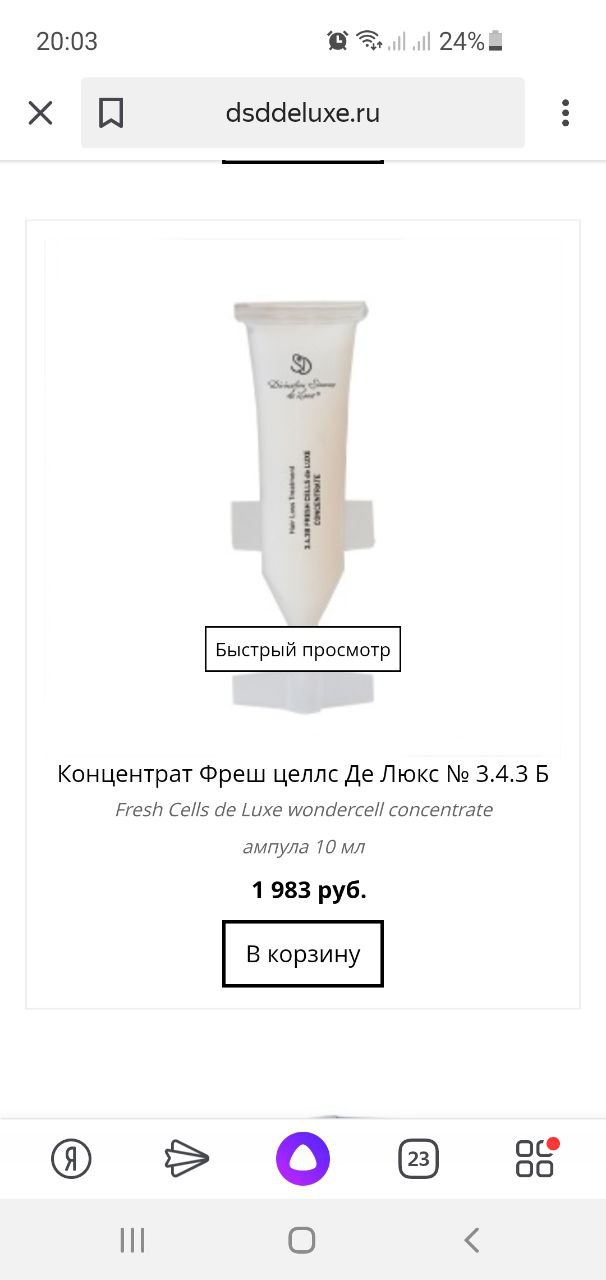This screenshot has width=606, height=1280.
Task: Go back with system navigation
Action: tap(472, 1241)
